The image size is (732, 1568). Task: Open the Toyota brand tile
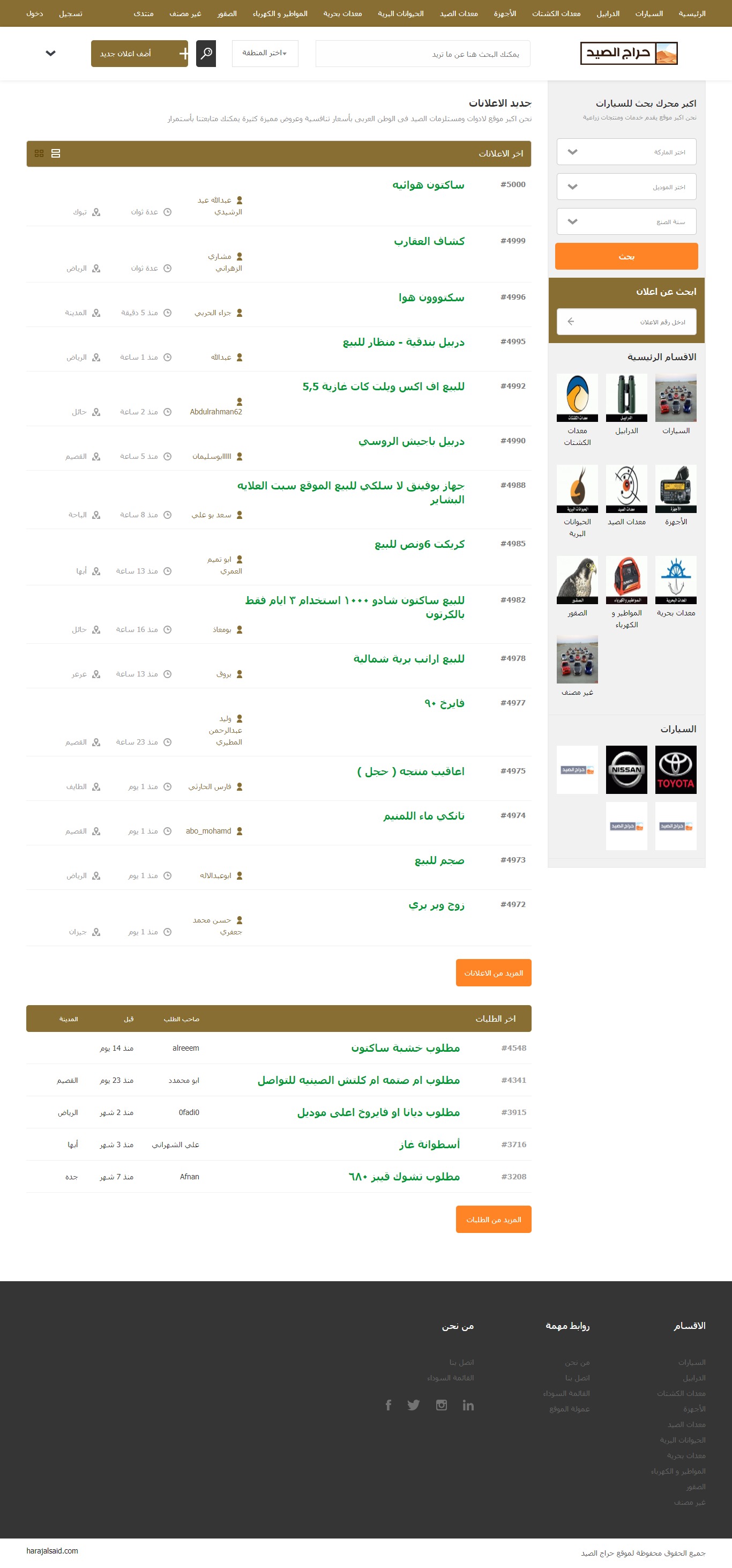click(675, 769)
